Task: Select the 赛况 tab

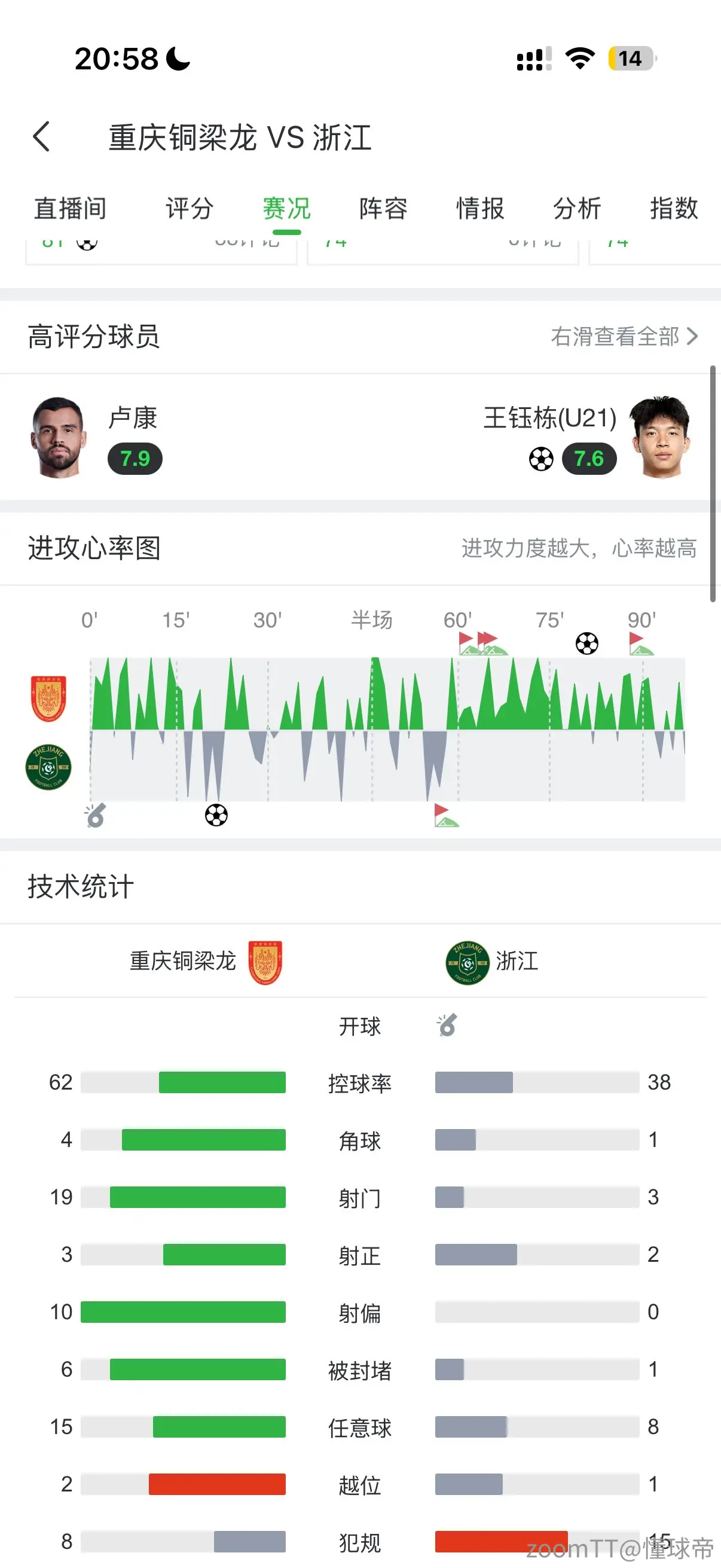Action: [286, 209]
